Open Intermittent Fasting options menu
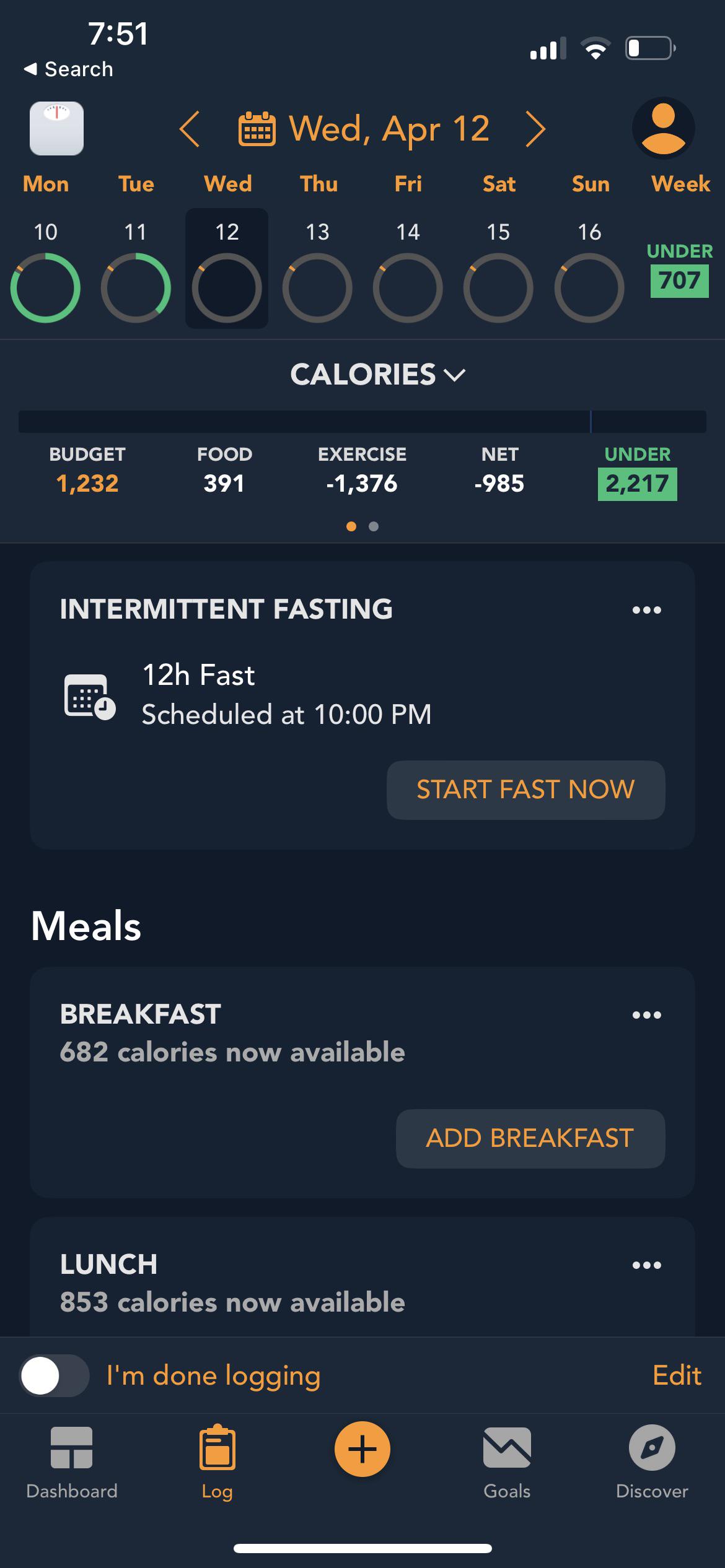This screenshot has width=725, height=1568. click(647, 610)
